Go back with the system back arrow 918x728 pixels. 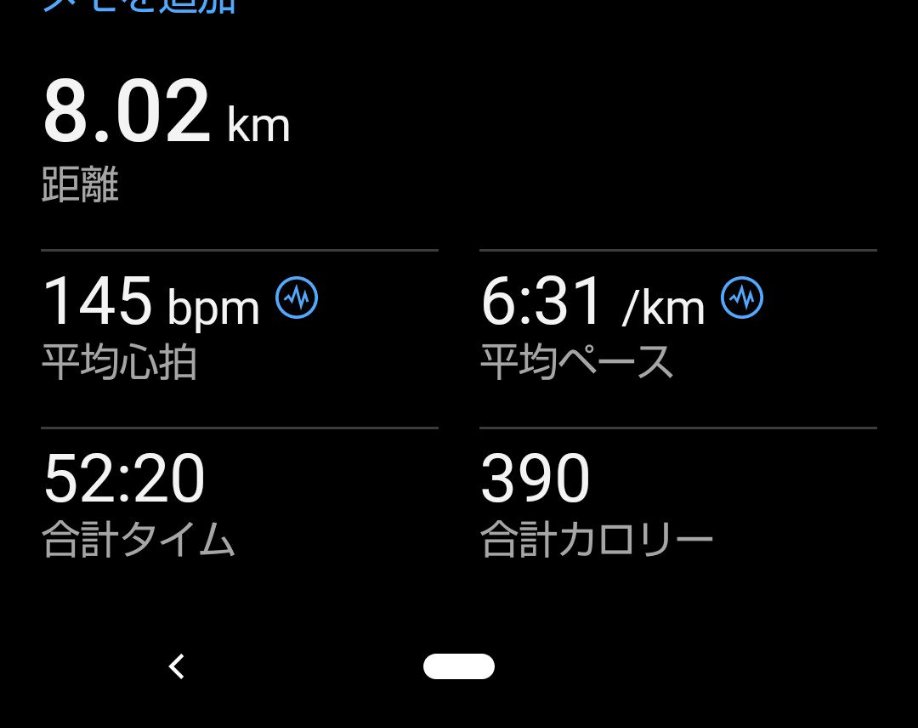(177, 666)
